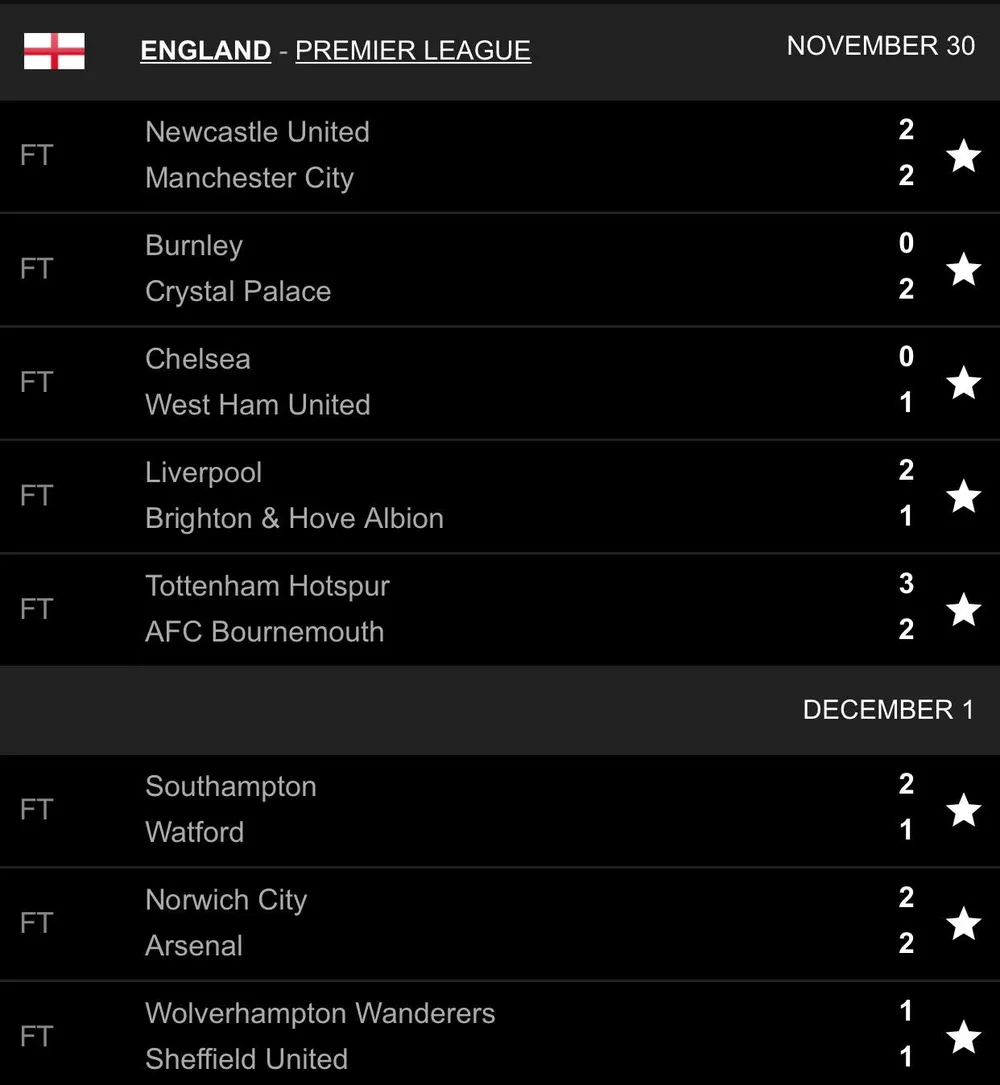Star the Liverpool vs Brighton match
The height and width of the screenshot is (1085, 1000).
tap(963, 495)
